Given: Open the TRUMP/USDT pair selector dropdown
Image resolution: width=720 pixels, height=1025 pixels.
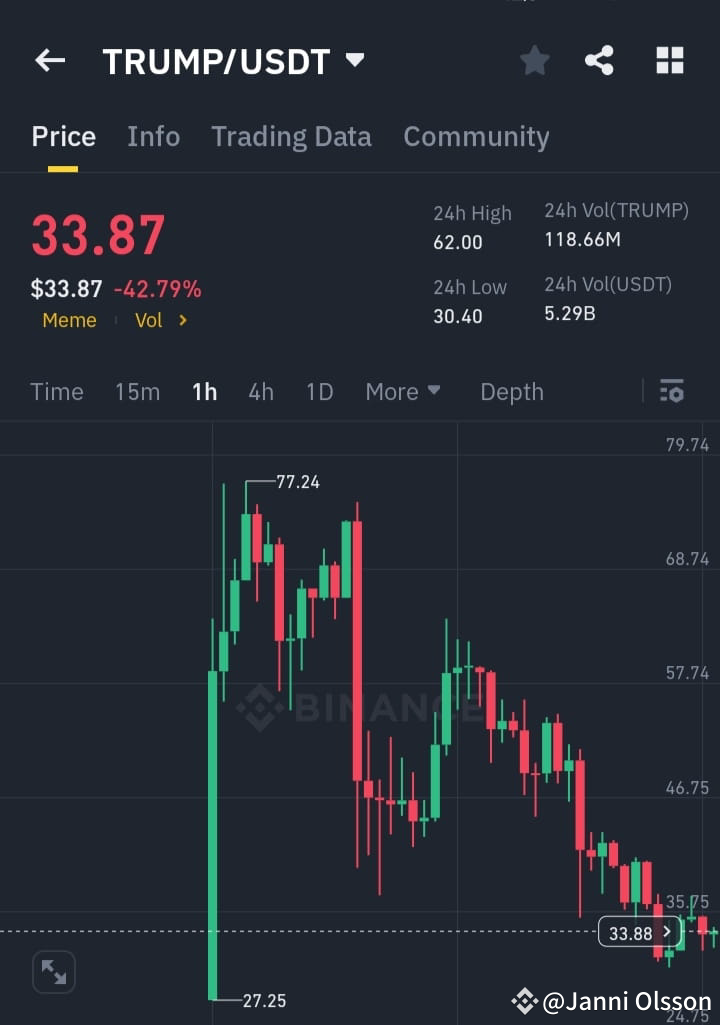Looking at the screenshot, I should click(355, 60).
